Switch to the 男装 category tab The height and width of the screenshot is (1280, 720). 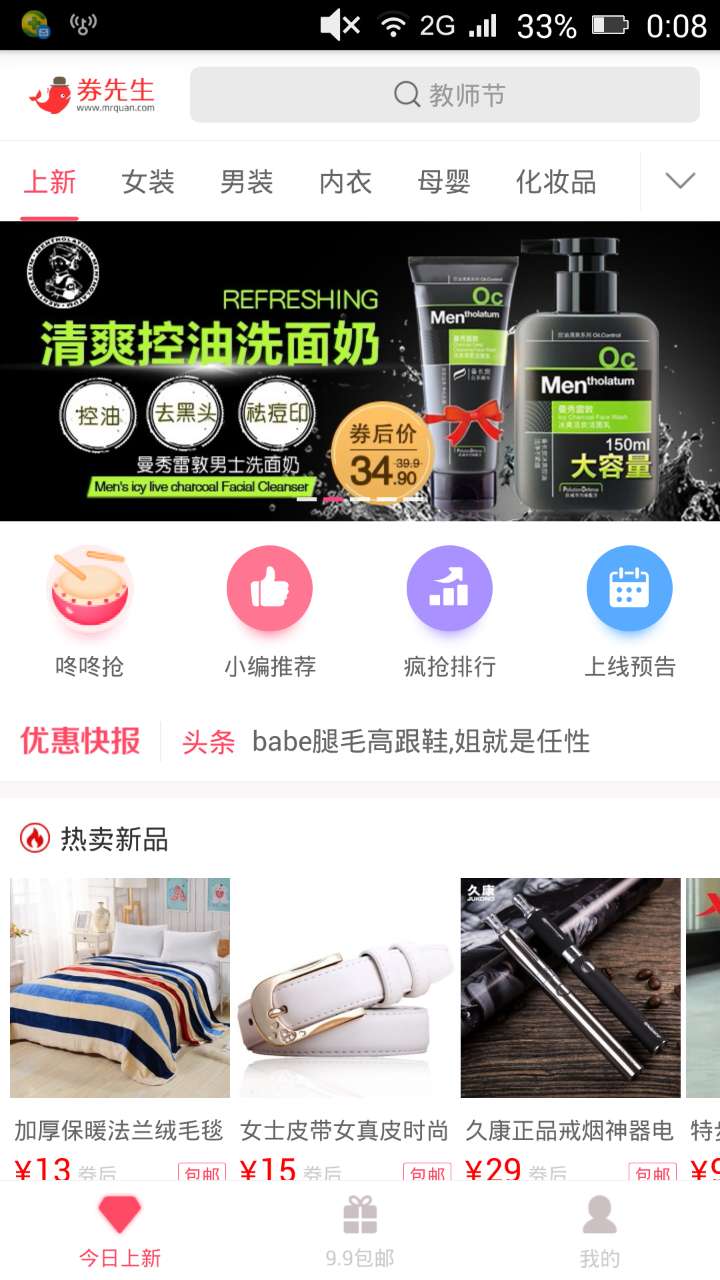click(246, 182)
